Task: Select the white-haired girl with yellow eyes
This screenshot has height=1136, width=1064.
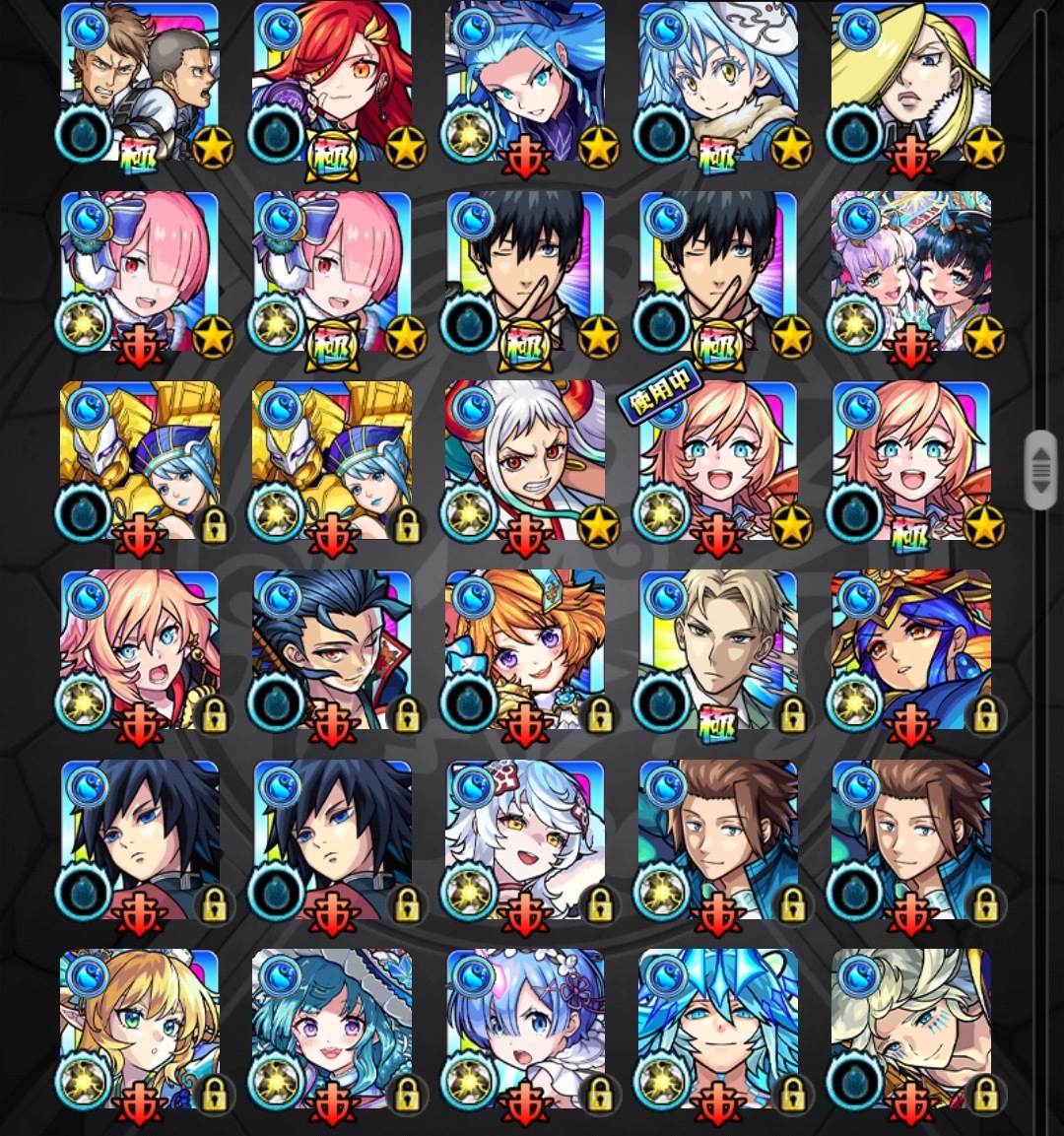Action: pyautogui.click(x=524, y=840)
